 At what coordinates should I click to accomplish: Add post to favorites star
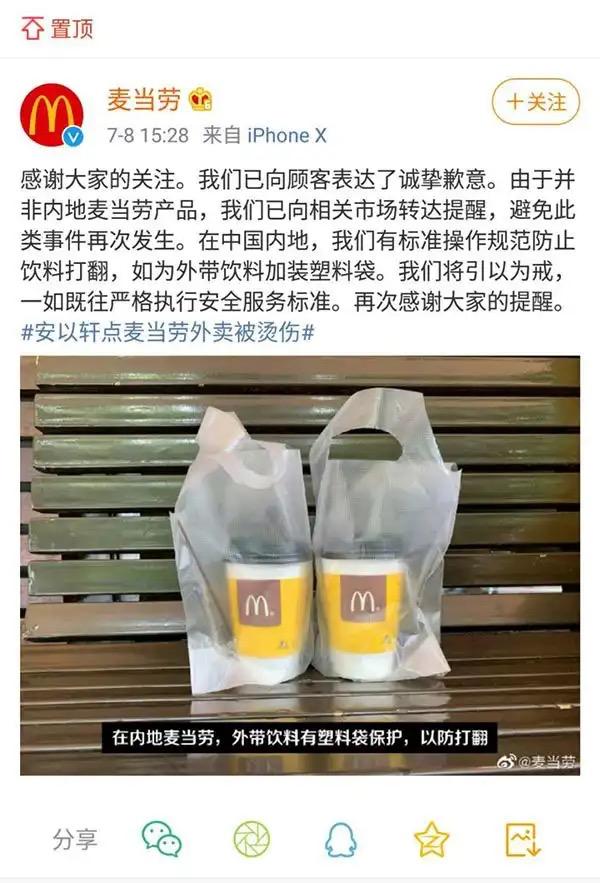[x=431, y=839]
